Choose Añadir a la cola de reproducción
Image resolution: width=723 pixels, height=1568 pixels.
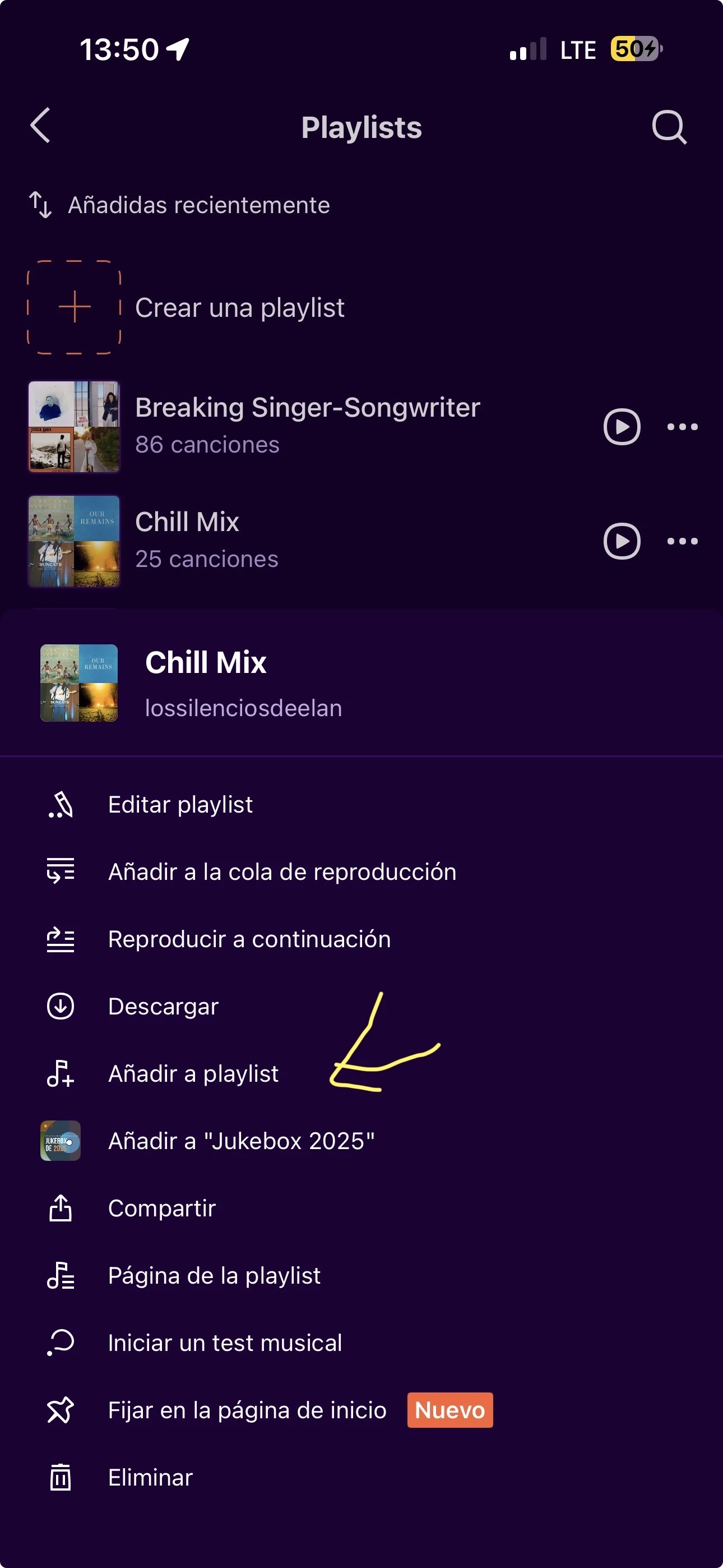(281, 871)
